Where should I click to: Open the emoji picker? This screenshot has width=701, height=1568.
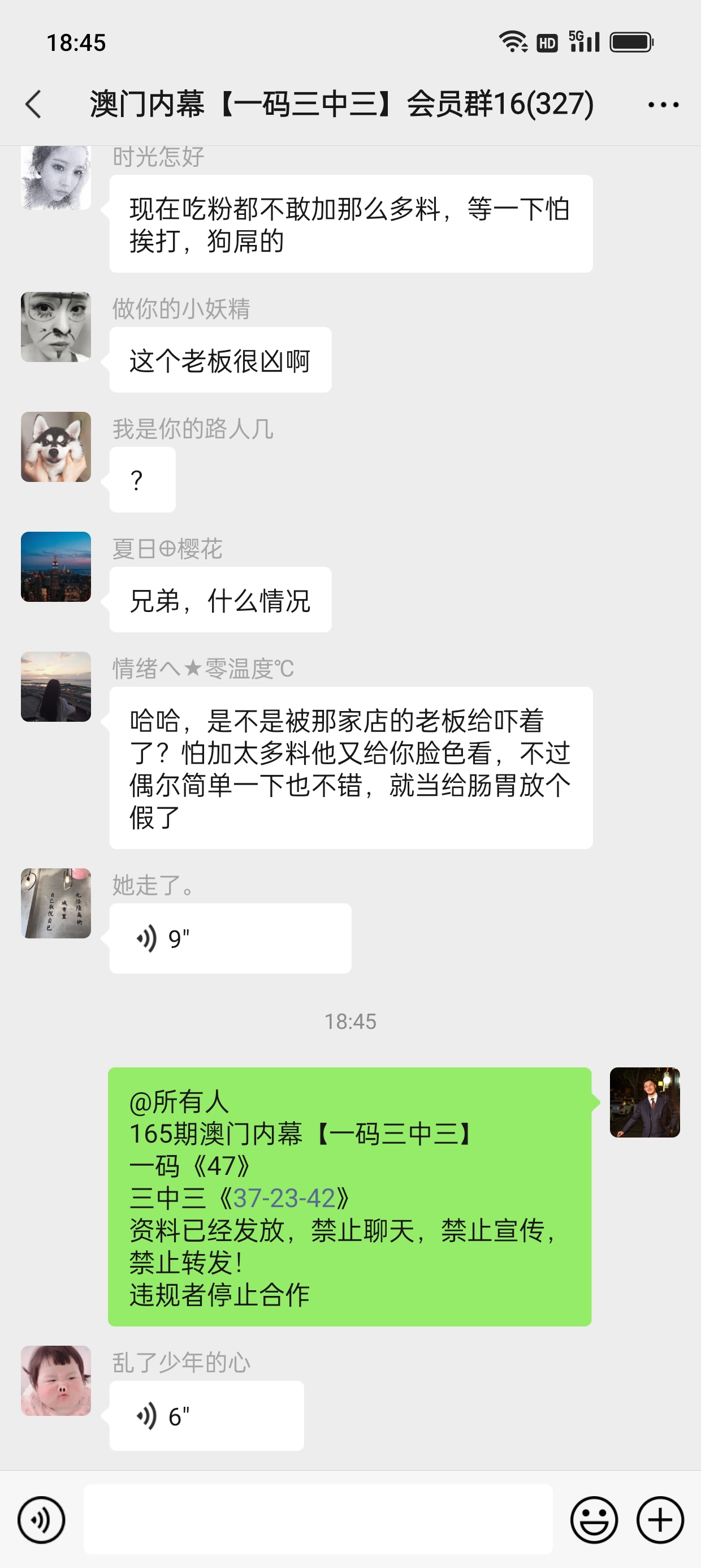tap(593, 1520)
